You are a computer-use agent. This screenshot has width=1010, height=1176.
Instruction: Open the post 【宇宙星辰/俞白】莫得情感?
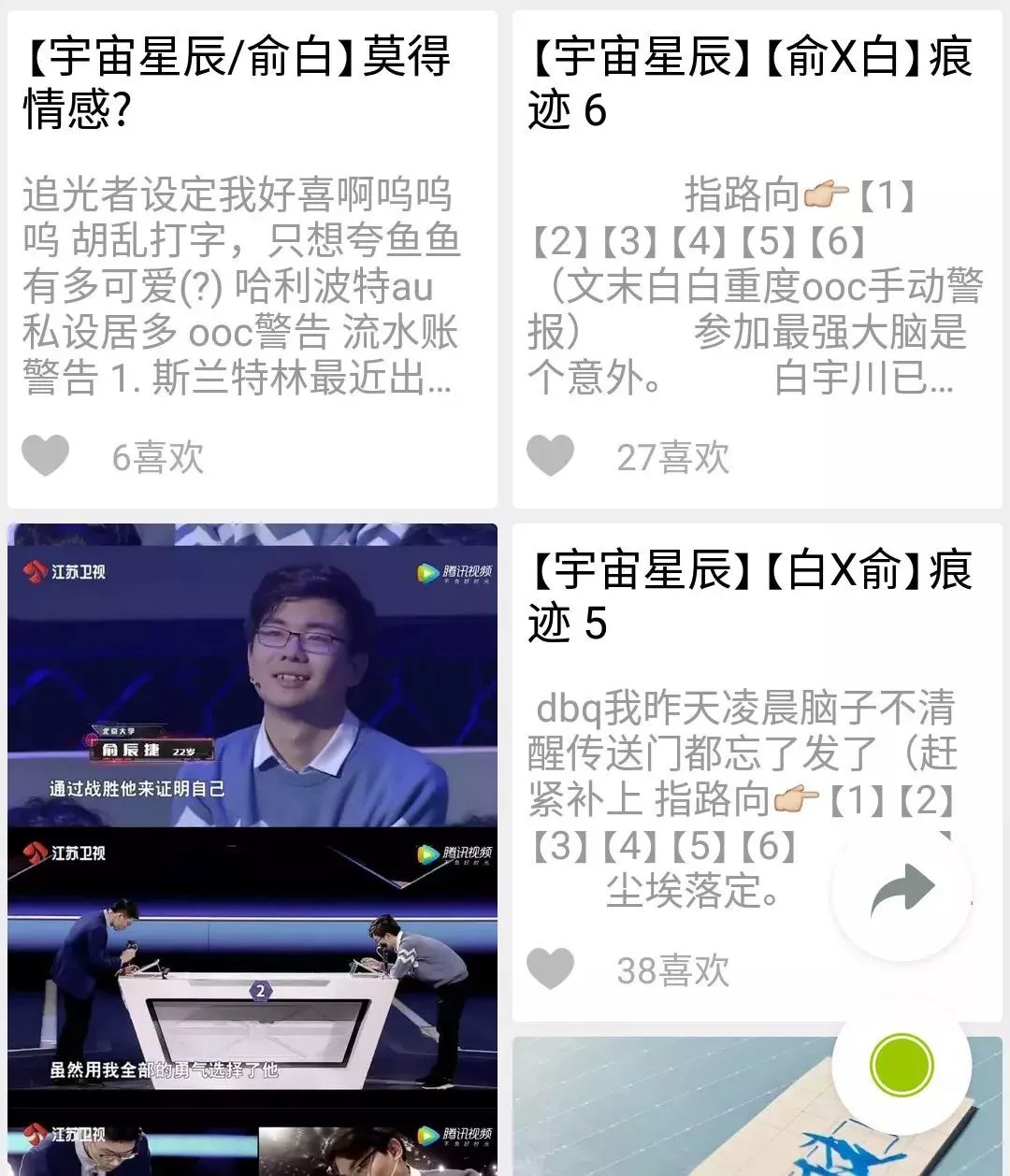pos(236,84)
